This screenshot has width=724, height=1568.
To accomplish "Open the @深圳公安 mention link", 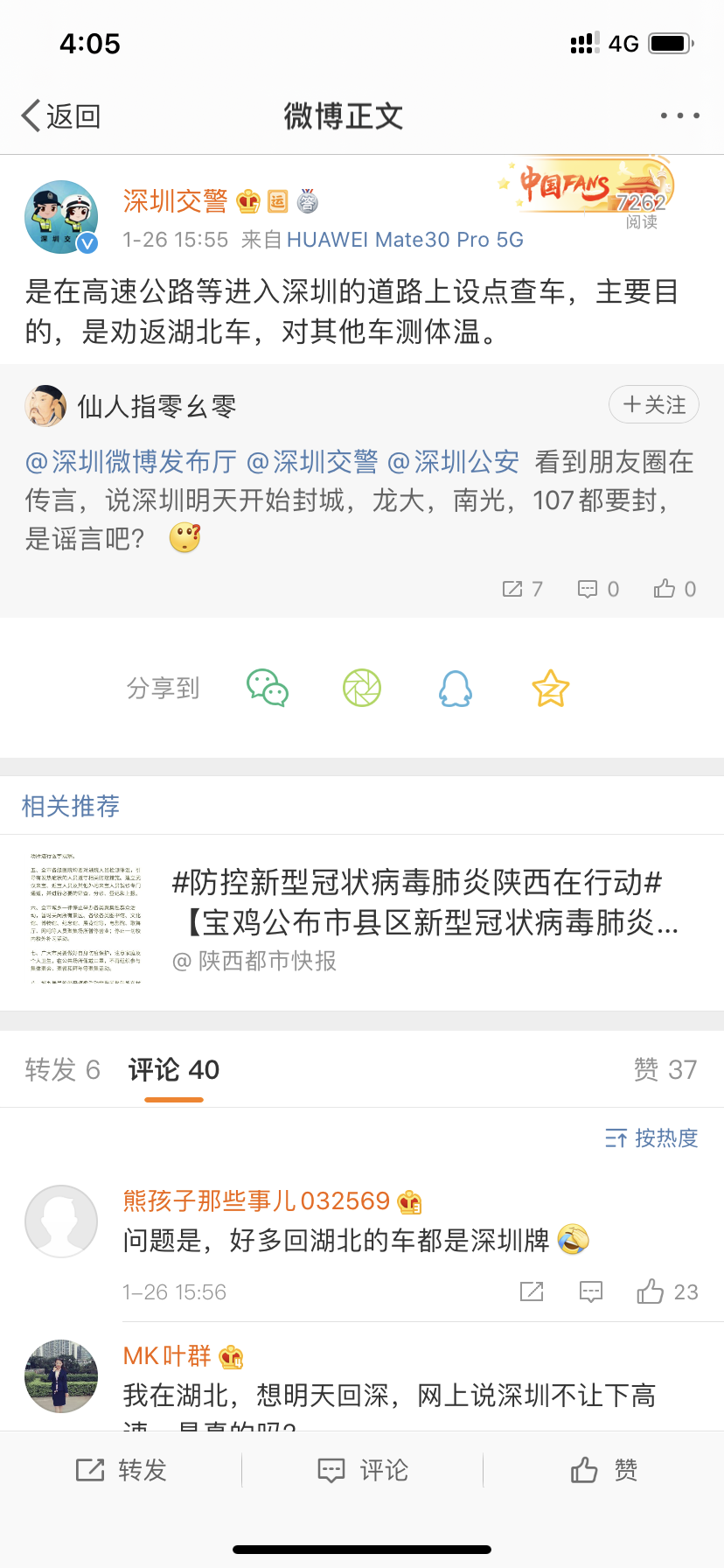I will [x=453, y=461].
